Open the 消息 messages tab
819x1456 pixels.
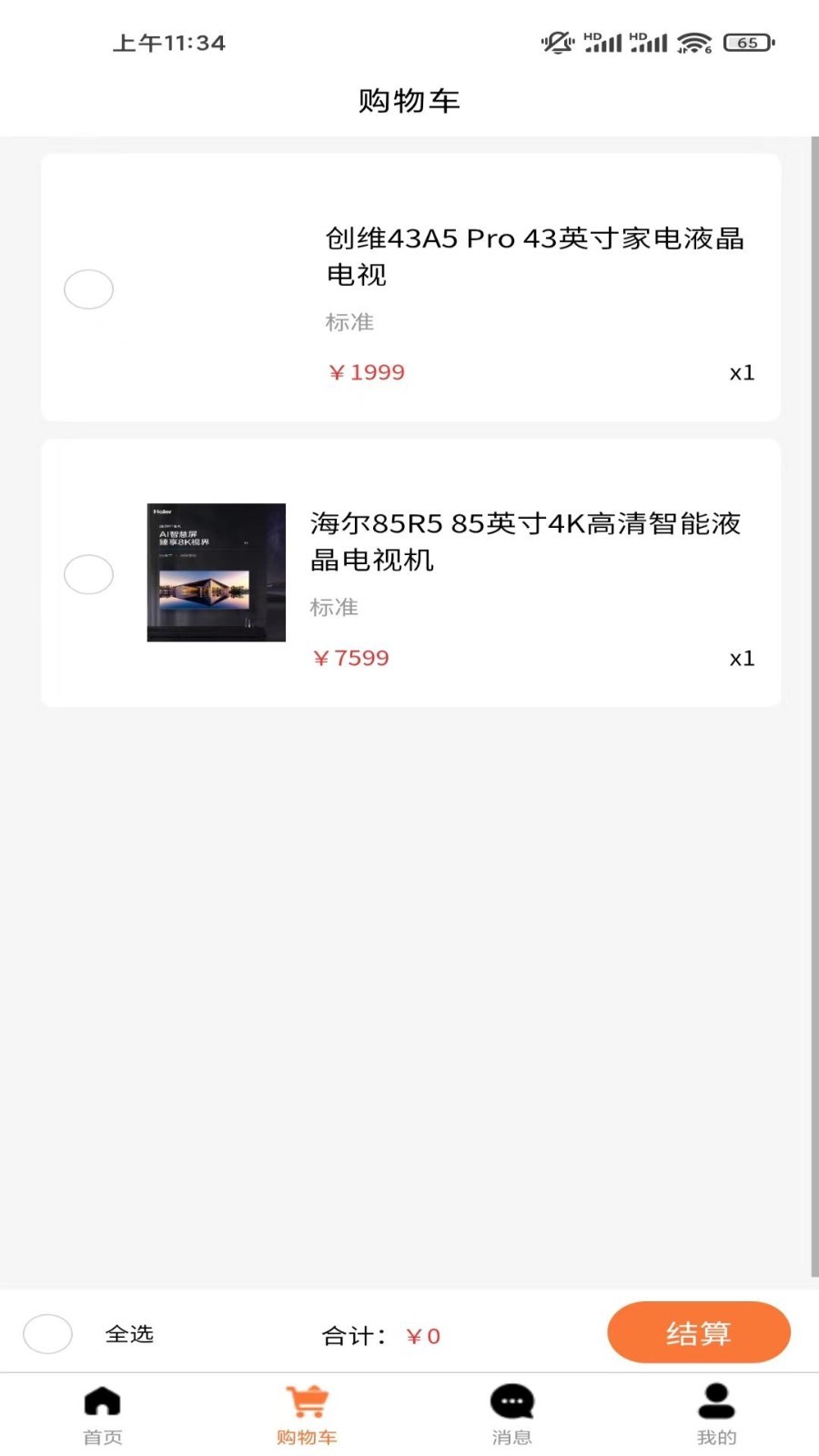511,1415
